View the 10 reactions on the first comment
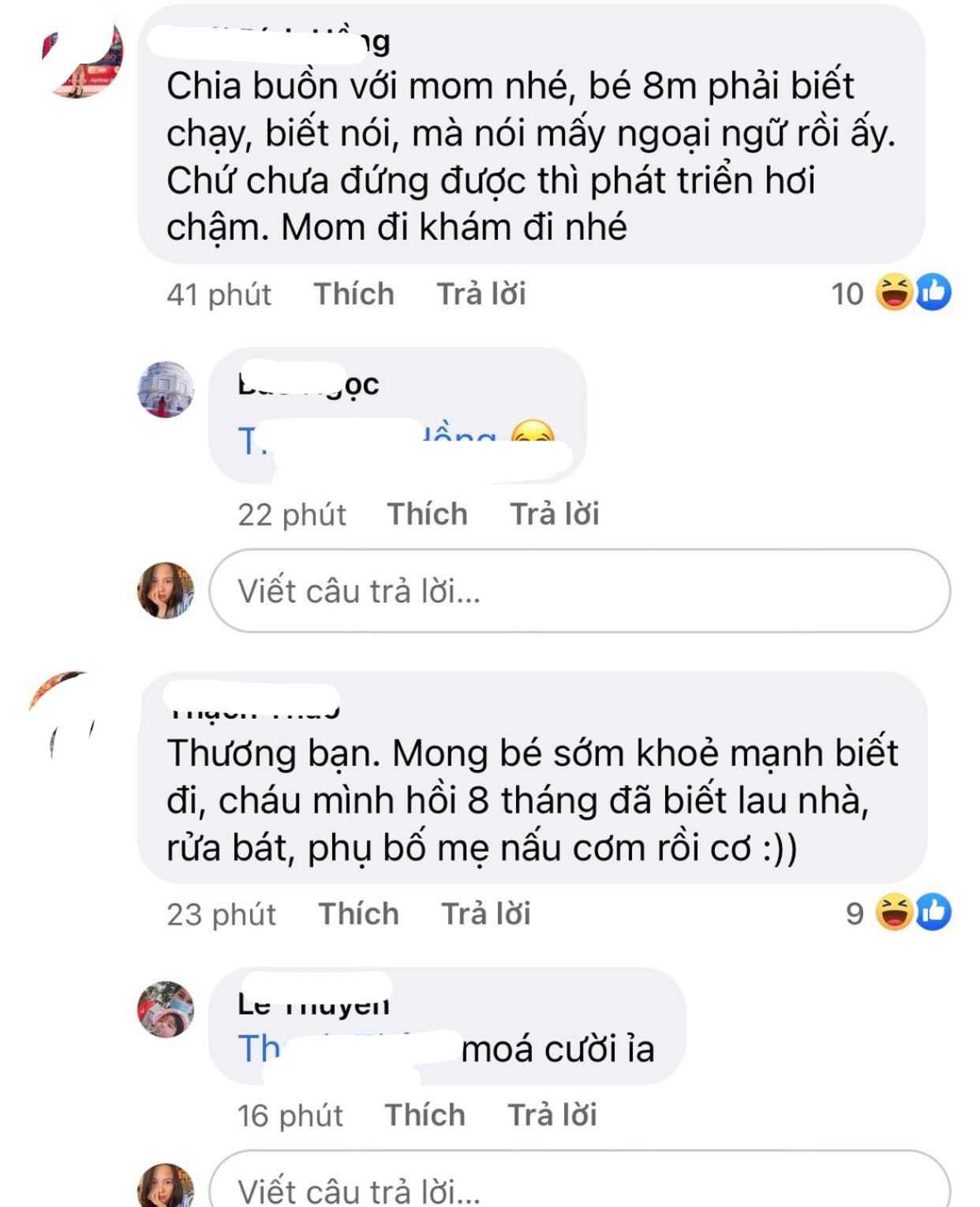This screenshot has width=980, height=1207. 892,293
